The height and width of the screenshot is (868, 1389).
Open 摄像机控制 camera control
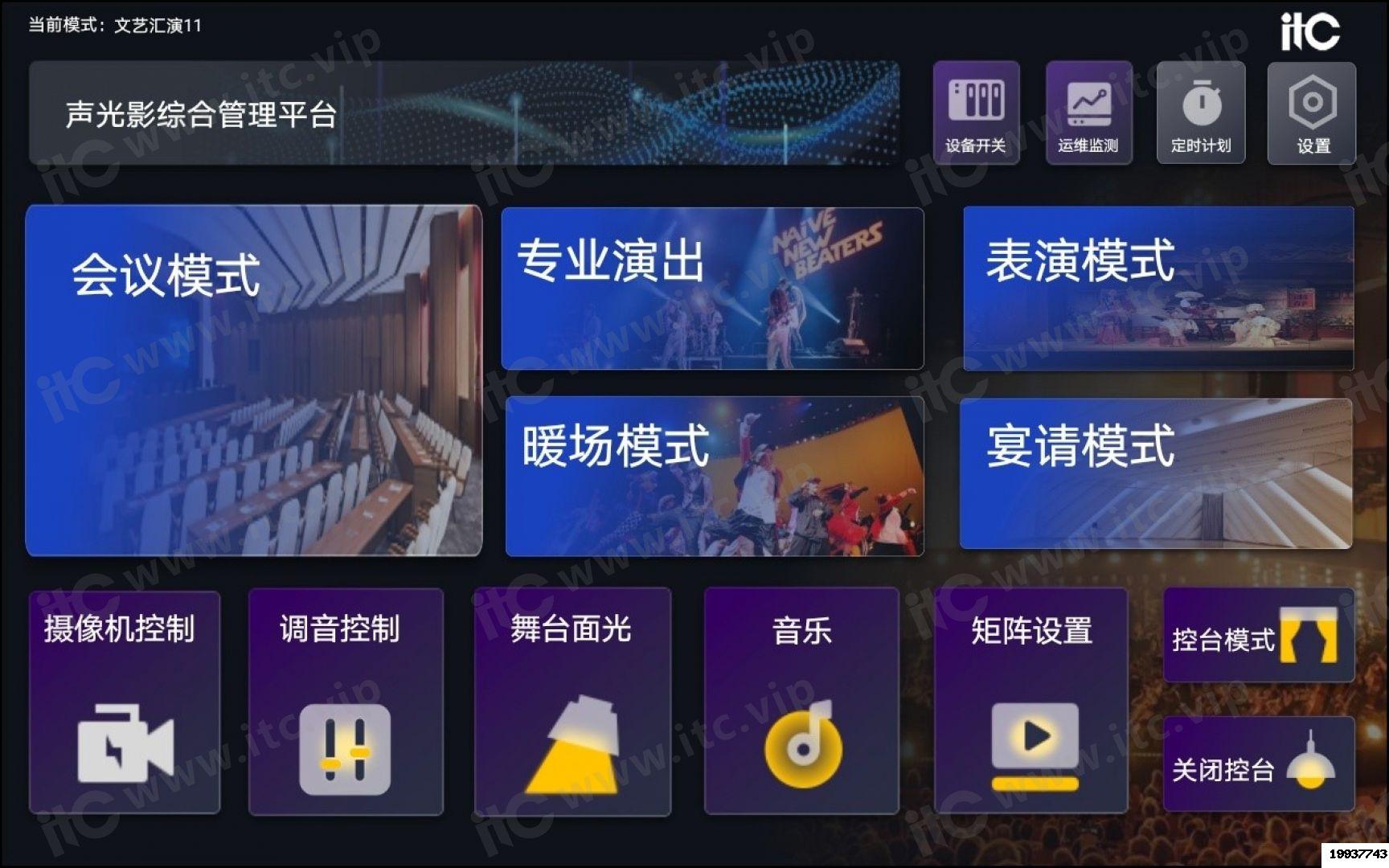125,702
